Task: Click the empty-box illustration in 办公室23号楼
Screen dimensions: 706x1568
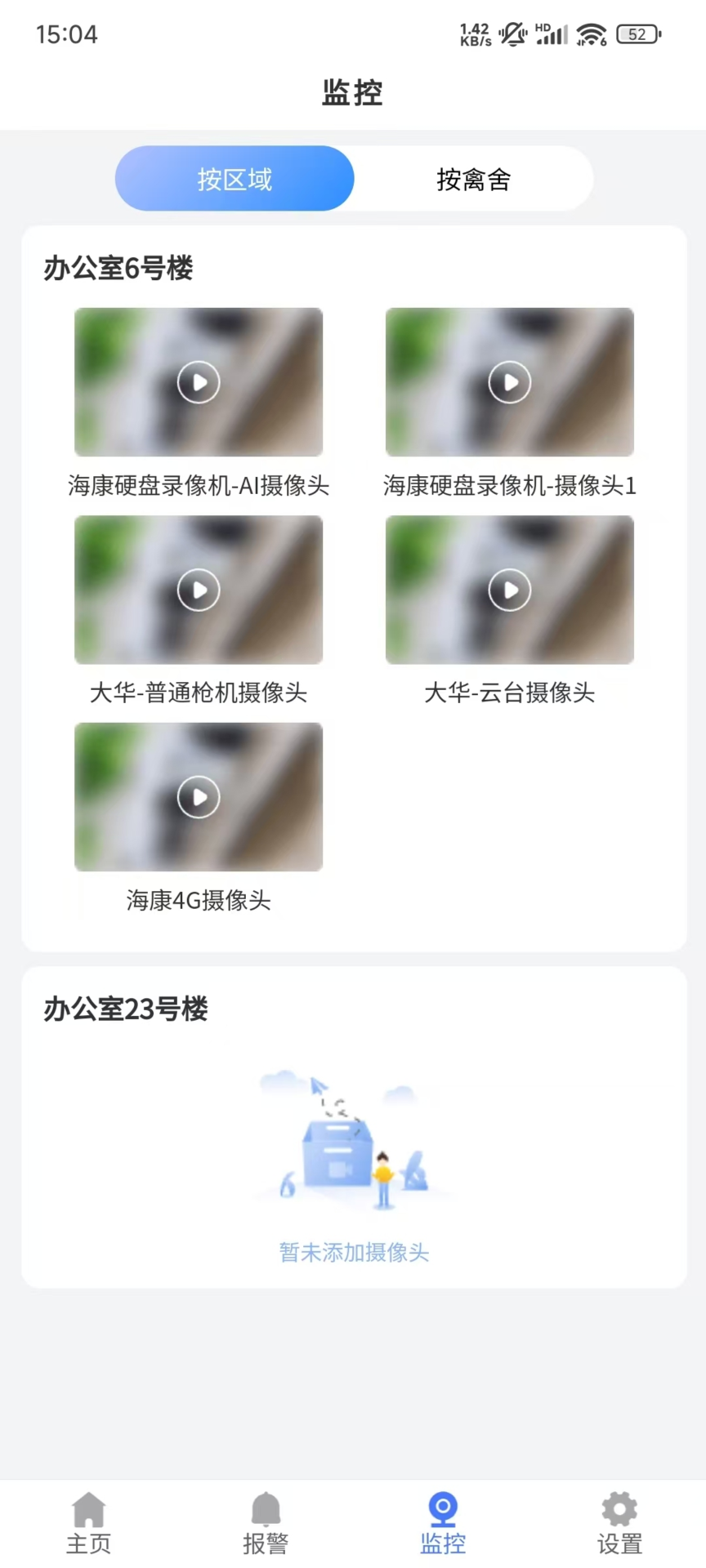Action: (x=353, y=1139)
